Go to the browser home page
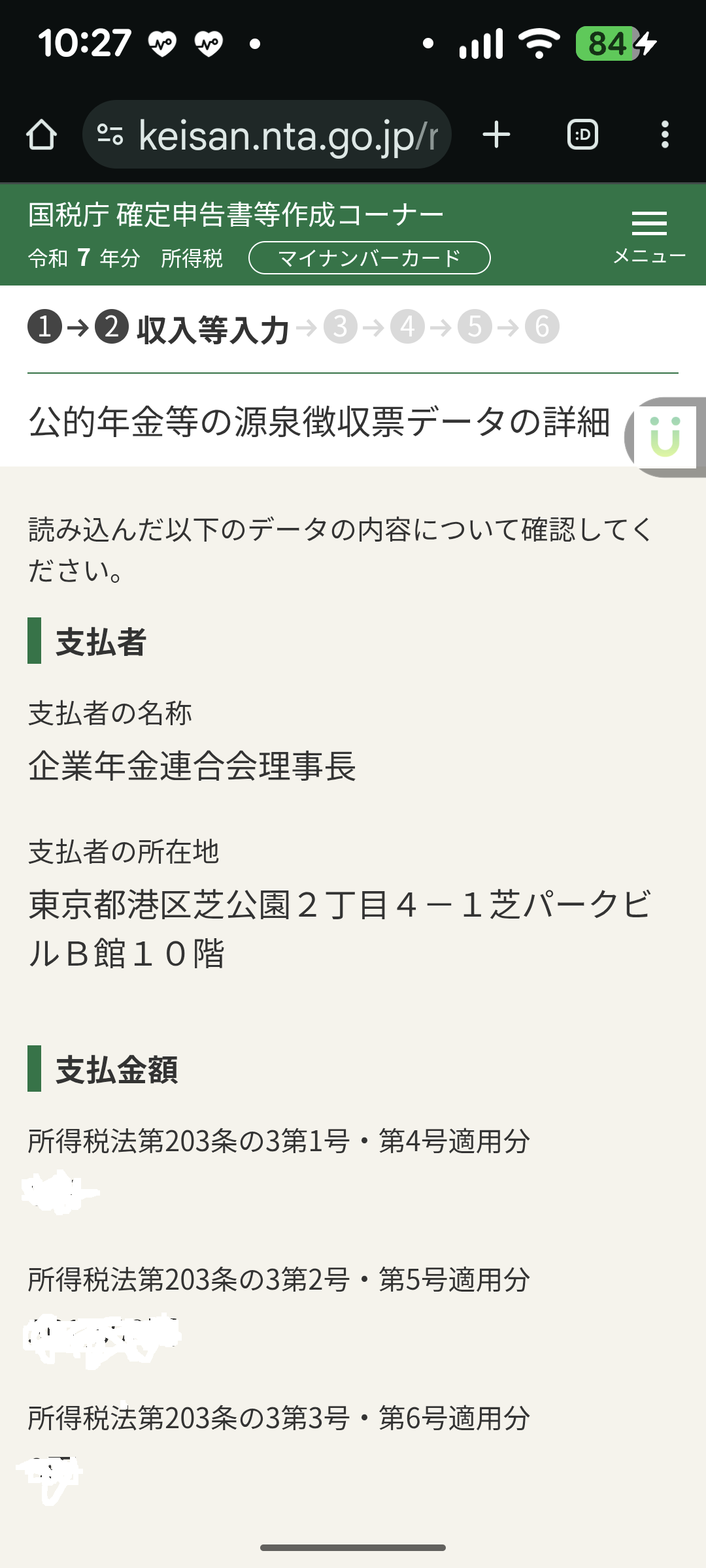Image resolution: width=706 pixels, height=1568 pixels. coord(41,135)
